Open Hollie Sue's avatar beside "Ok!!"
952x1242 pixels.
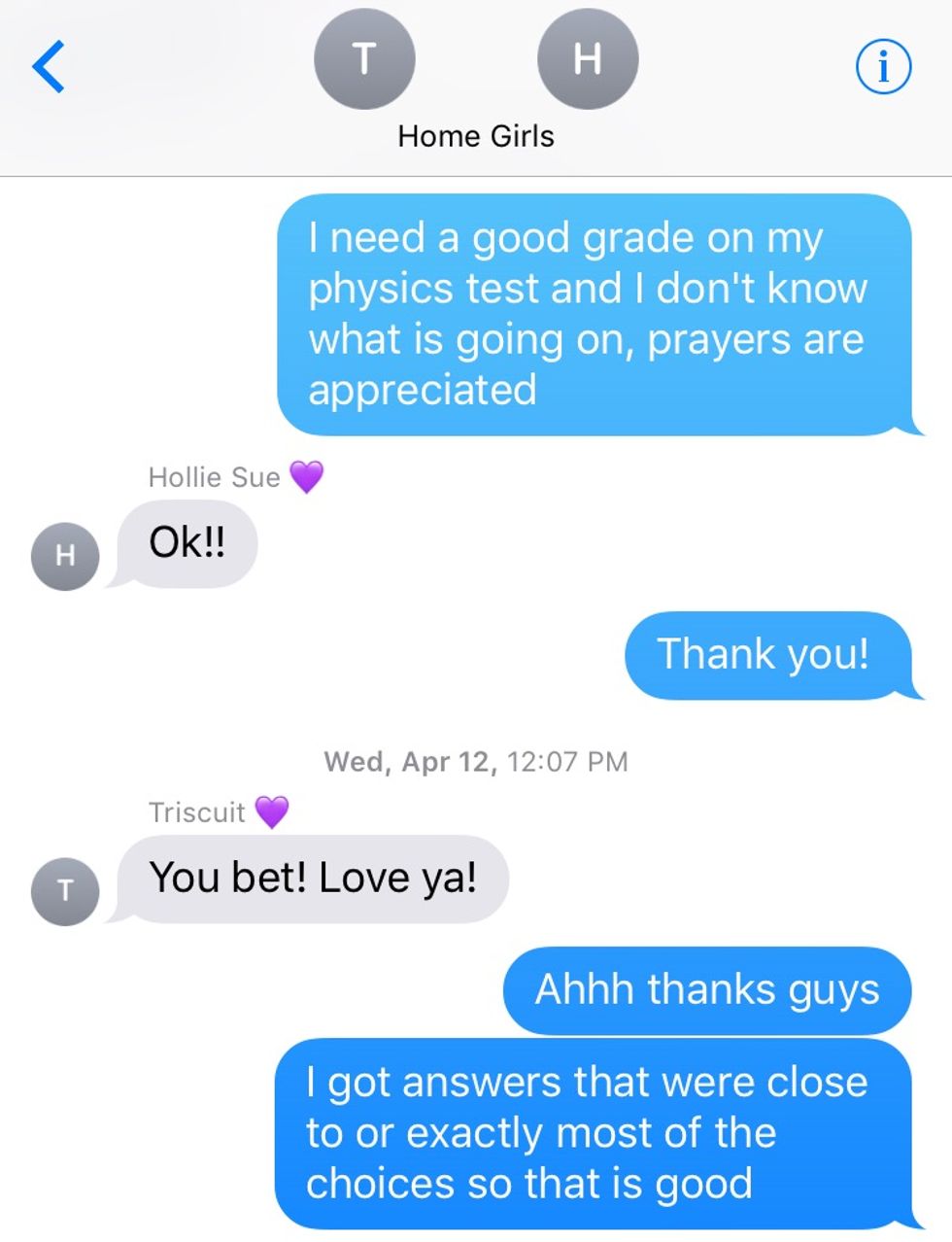coord(65,556)
